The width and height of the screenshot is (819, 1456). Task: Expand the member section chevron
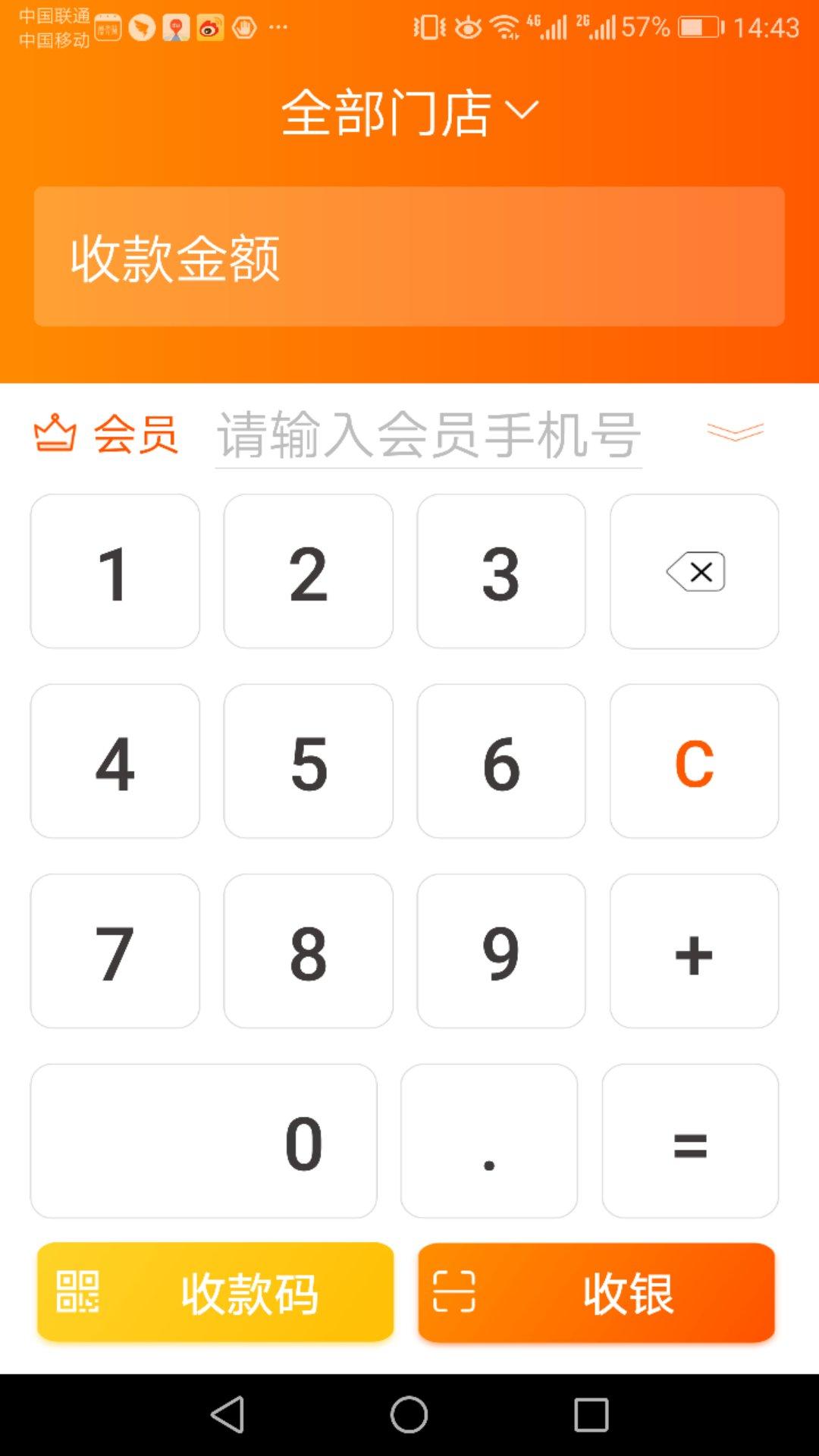[x=735, y=432]
